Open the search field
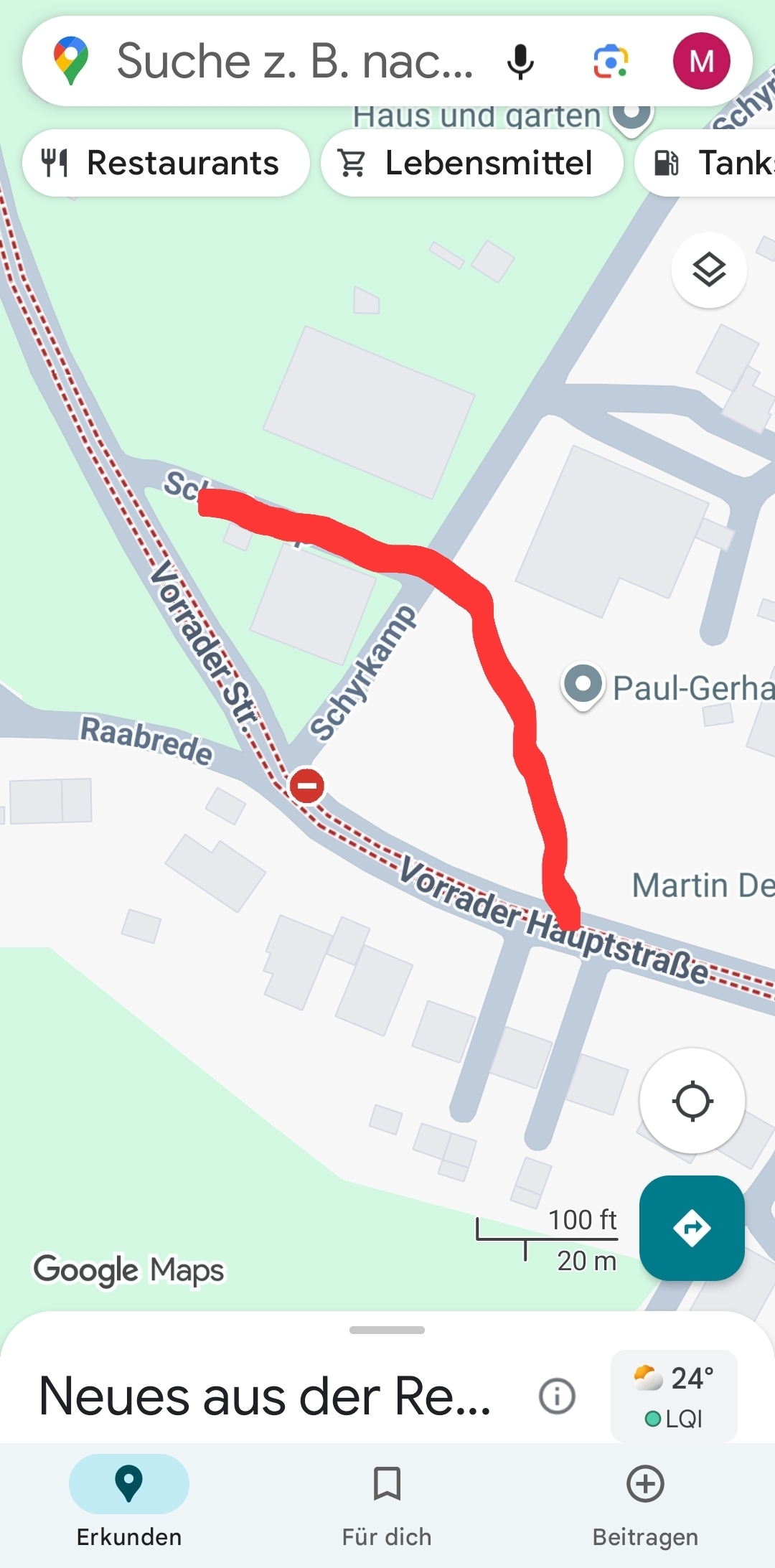775x1568 pixels. 294,62
